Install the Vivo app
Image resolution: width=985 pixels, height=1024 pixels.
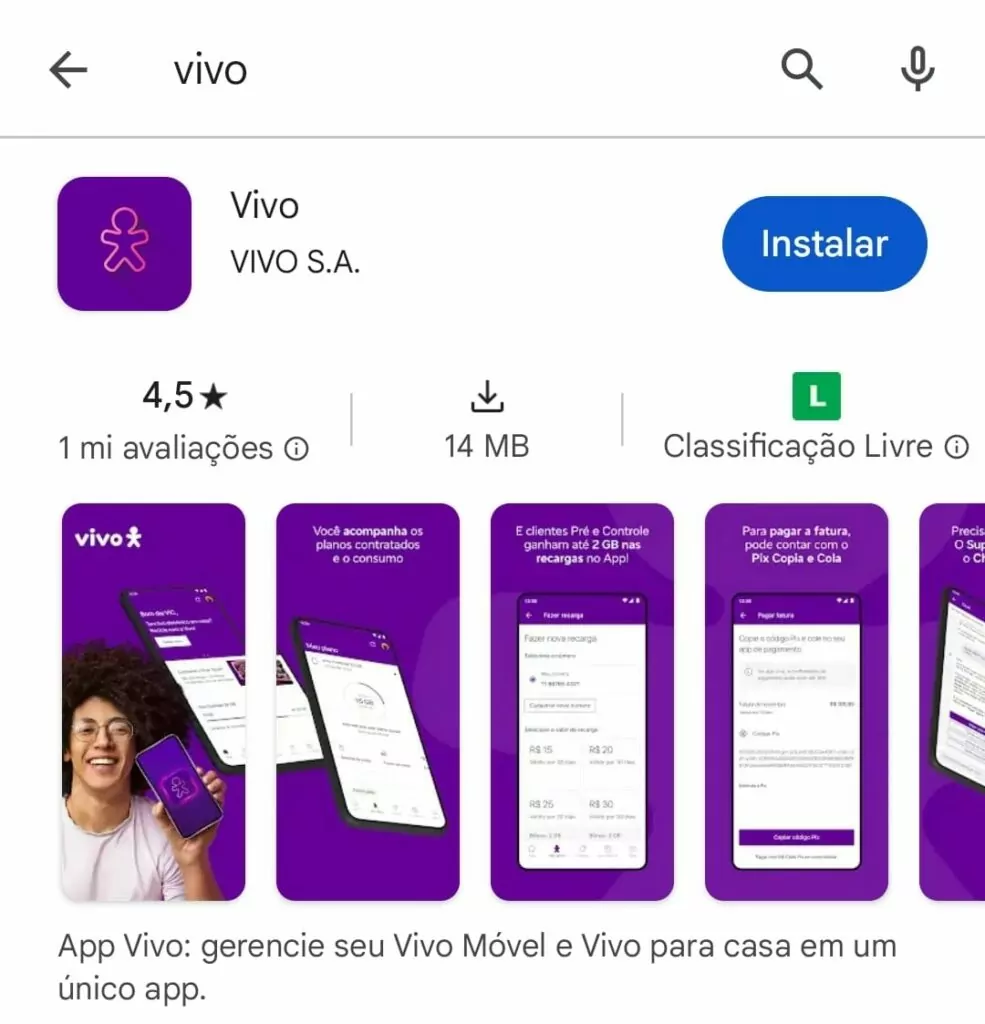[x=824, y=244]
